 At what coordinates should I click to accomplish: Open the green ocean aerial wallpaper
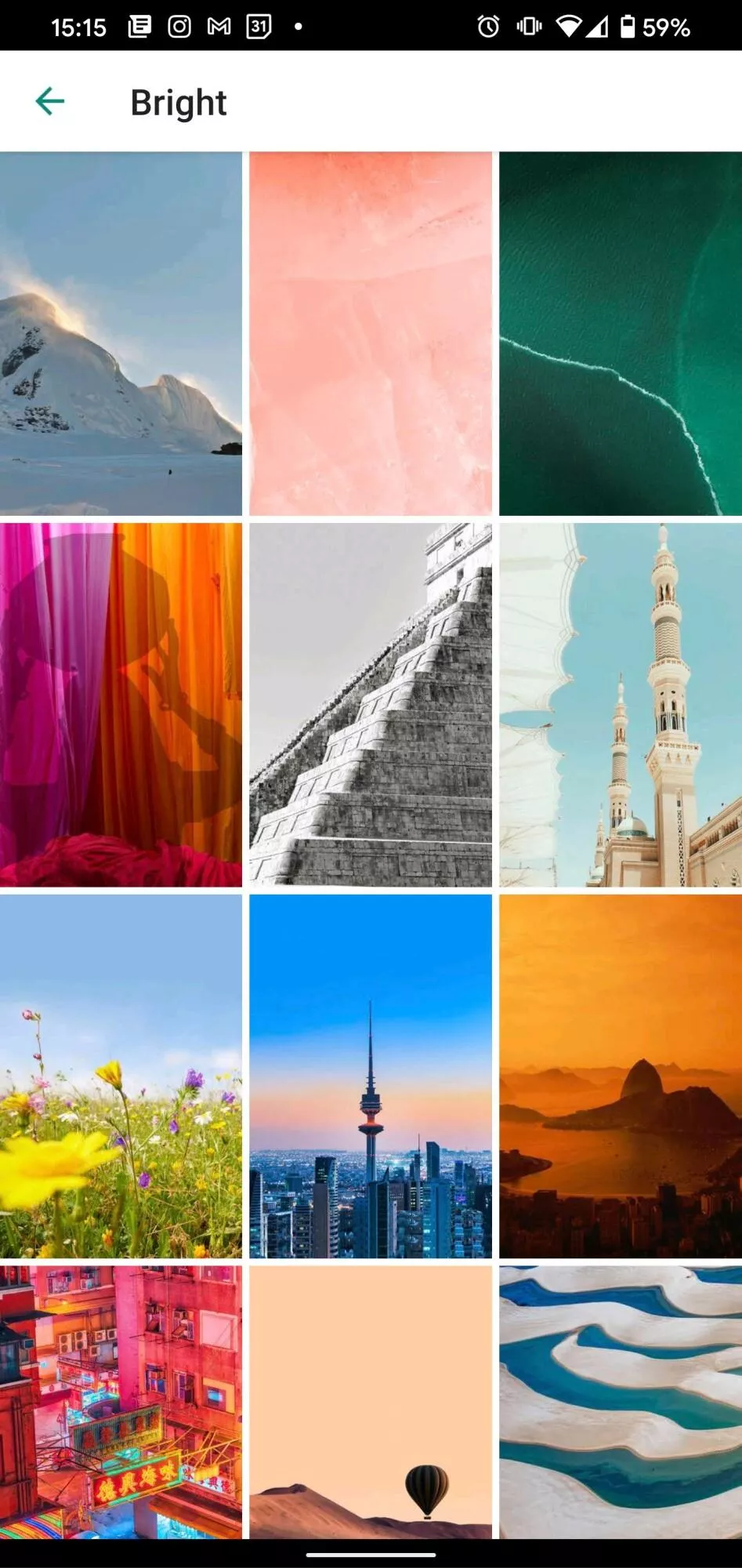[621, 333]
